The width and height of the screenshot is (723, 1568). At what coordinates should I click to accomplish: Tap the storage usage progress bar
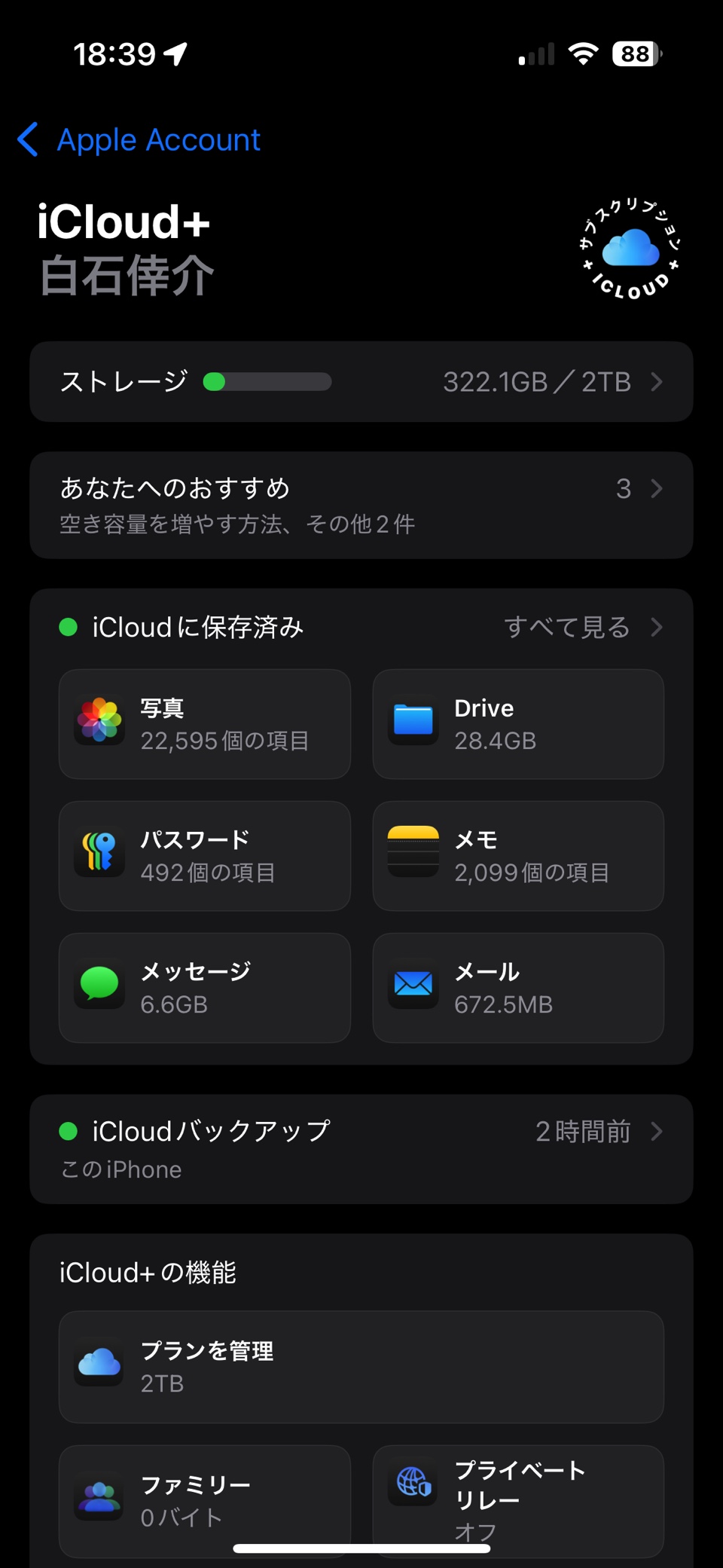[267, 382]
